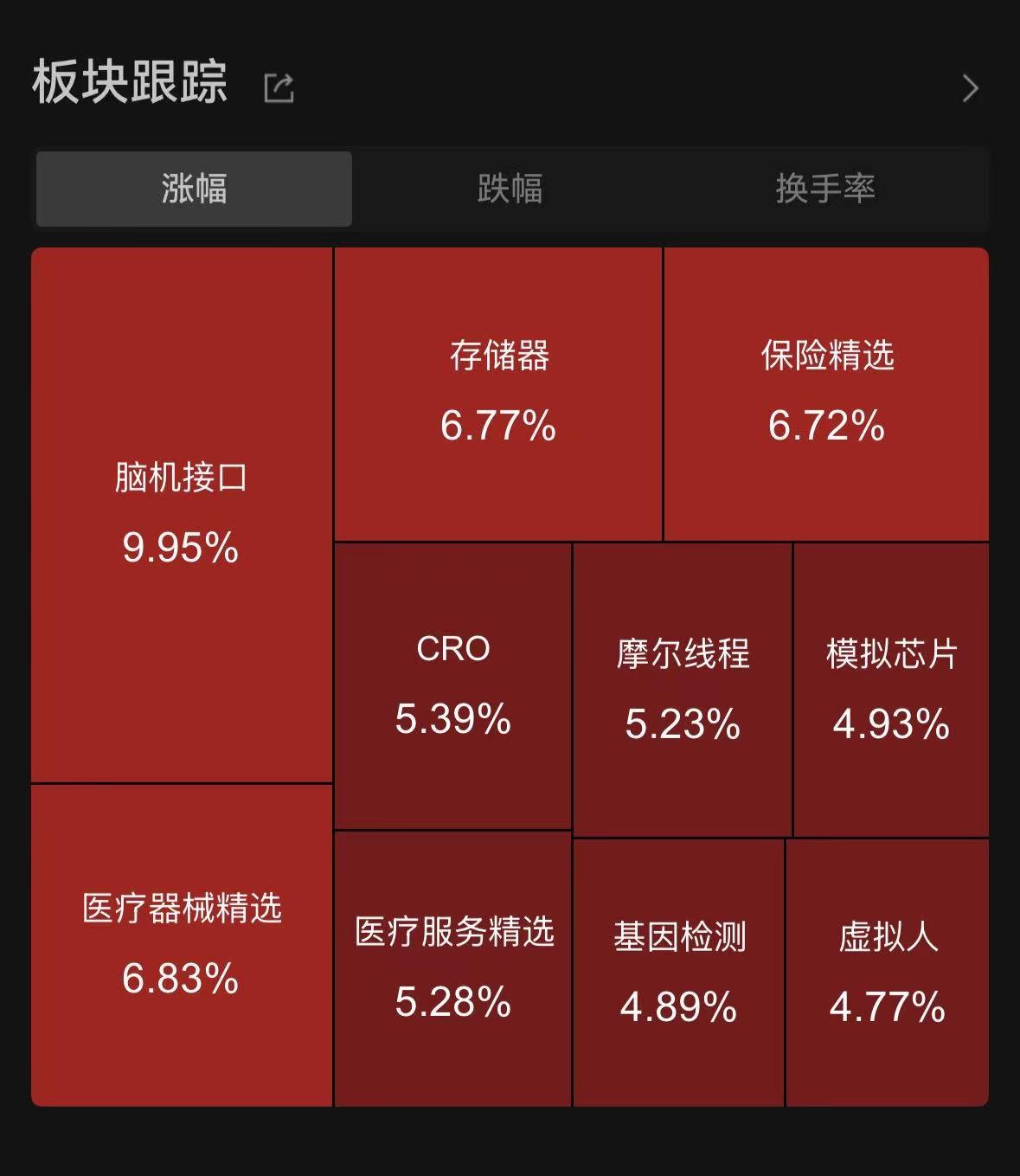Open the 虚拟人 sector tile
1020x1176 pixels.
point(888,973)
